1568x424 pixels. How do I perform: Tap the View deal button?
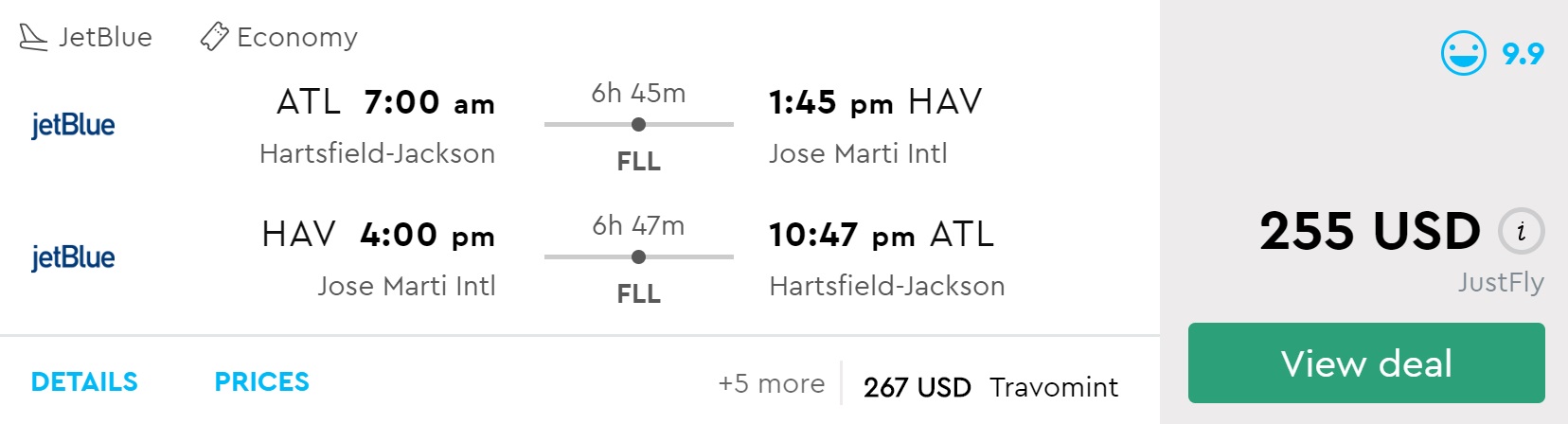pos(1365,363)
